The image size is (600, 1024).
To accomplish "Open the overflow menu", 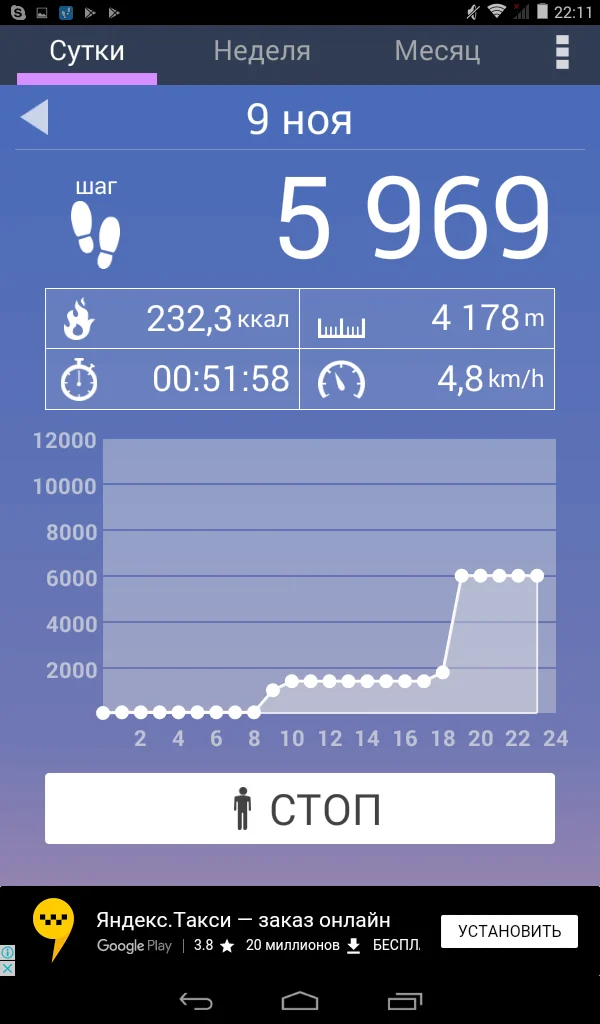I will click(562, 52).
